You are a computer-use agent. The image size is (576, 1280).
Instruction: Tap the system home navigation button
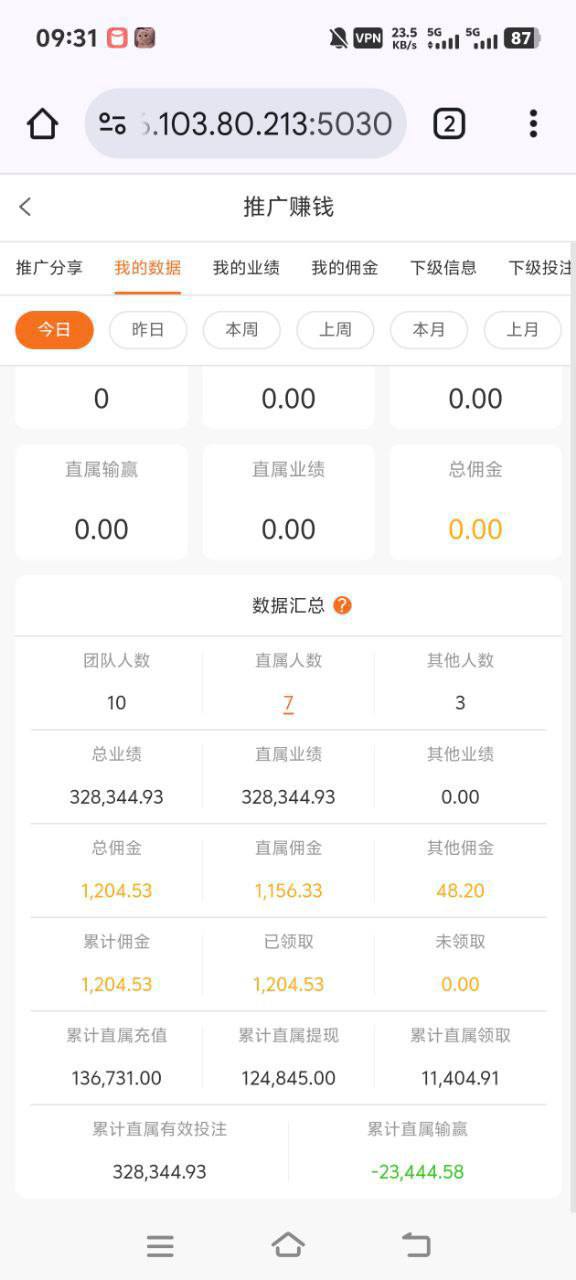coord(288,1245)
